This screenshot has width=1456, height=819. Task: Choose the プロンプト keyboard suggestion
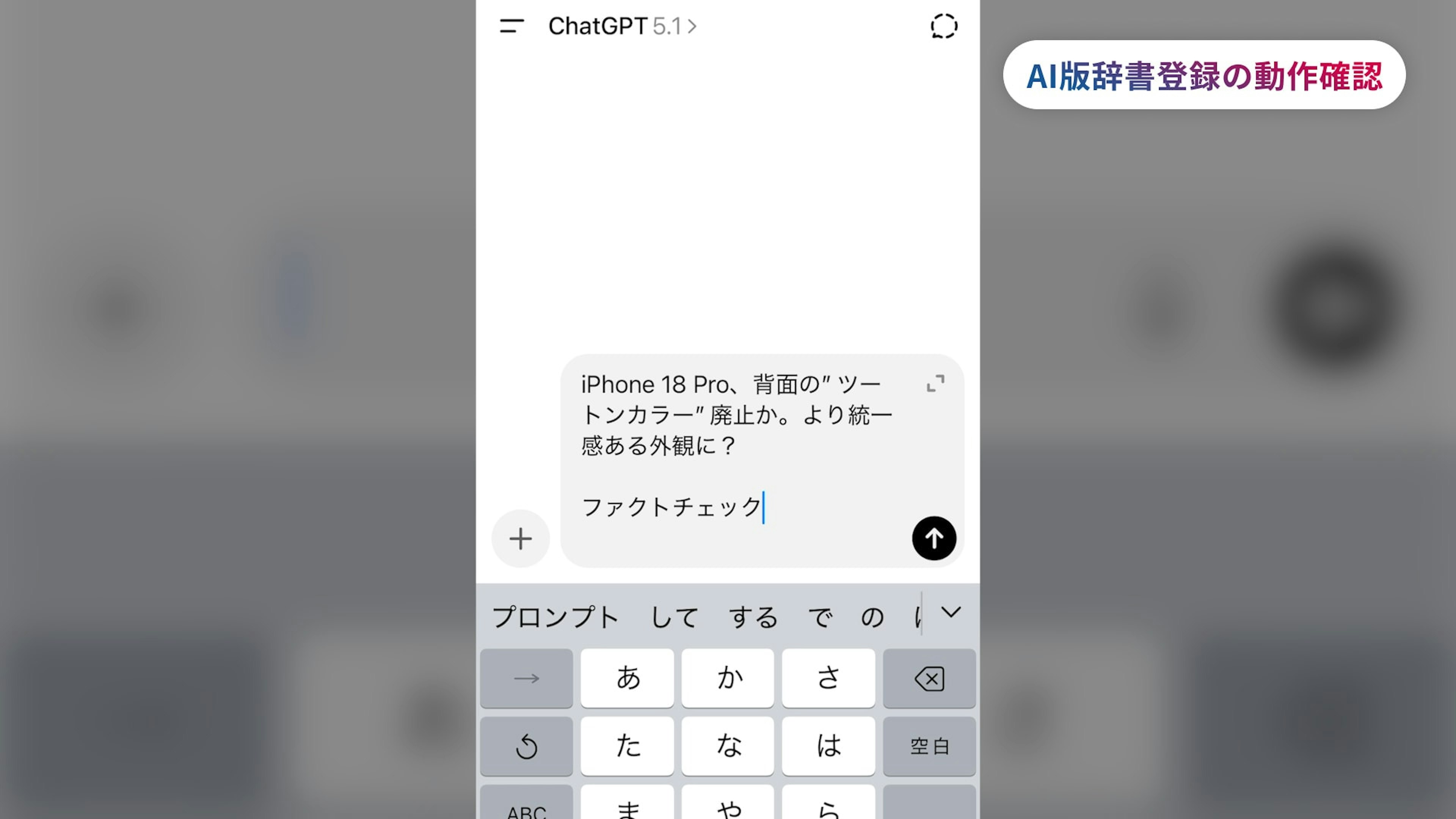555,616
